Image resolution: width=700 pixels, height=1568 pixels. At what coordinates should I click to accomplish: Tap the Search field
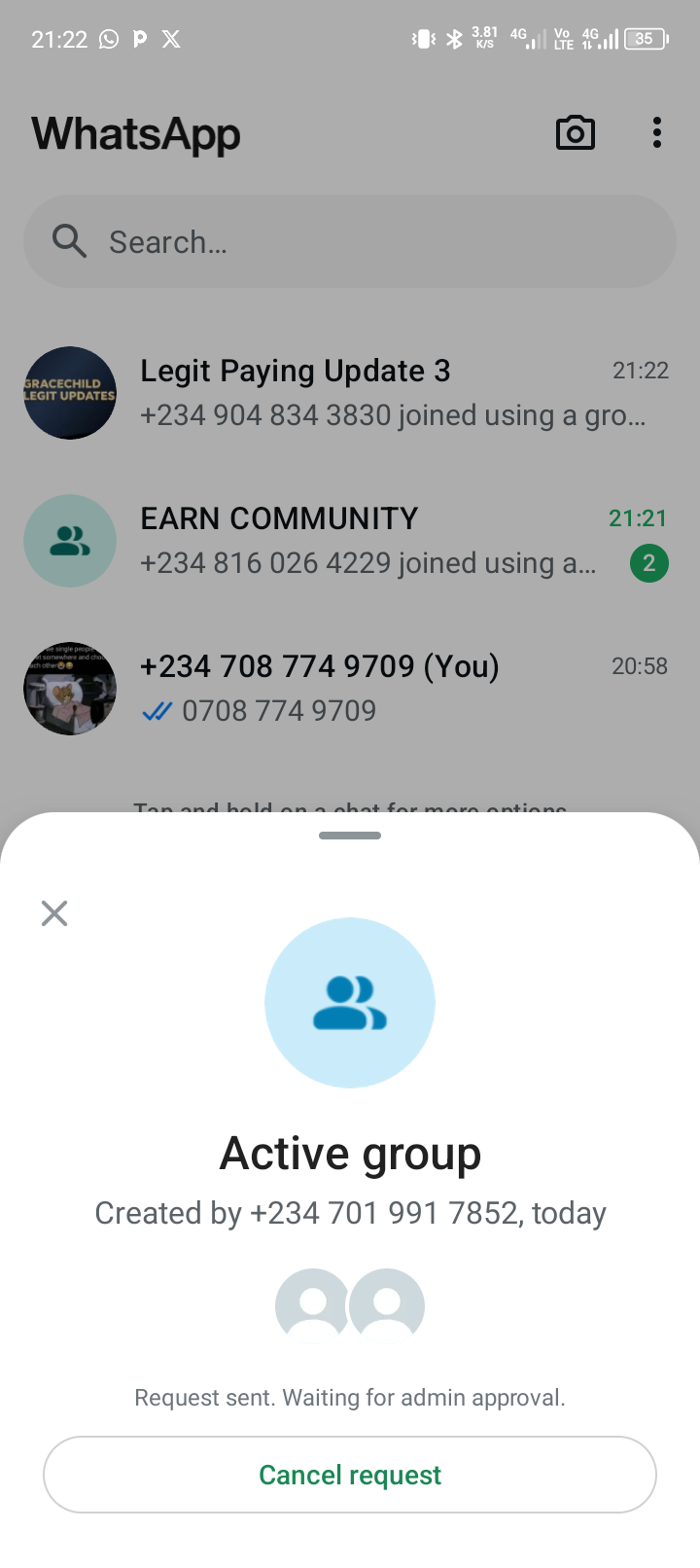click(x=350, y=241)
